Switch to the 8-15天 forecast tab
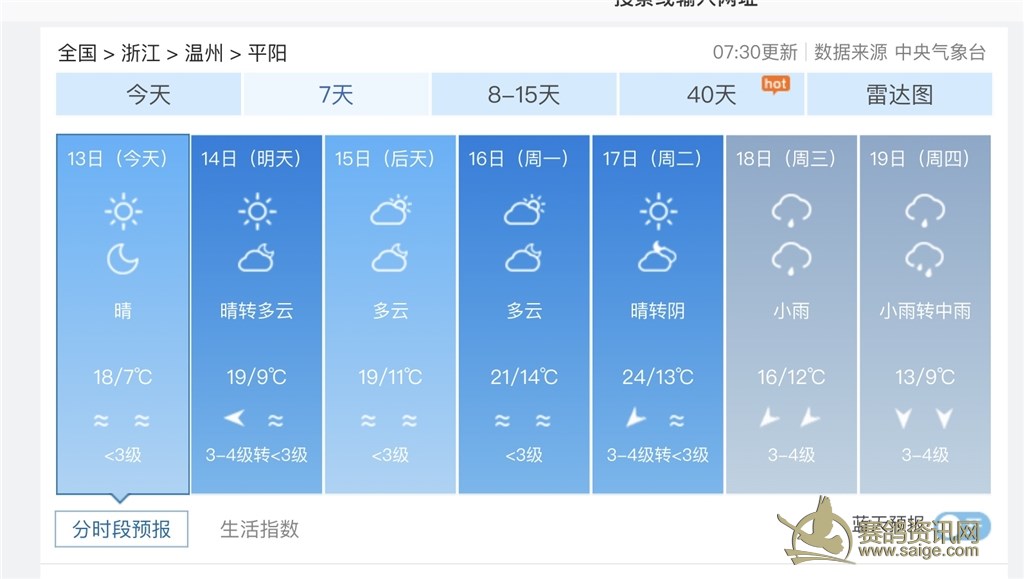The height and width of the screenshot is (579, 1024). pyautogui.click(x=524, y=95)
